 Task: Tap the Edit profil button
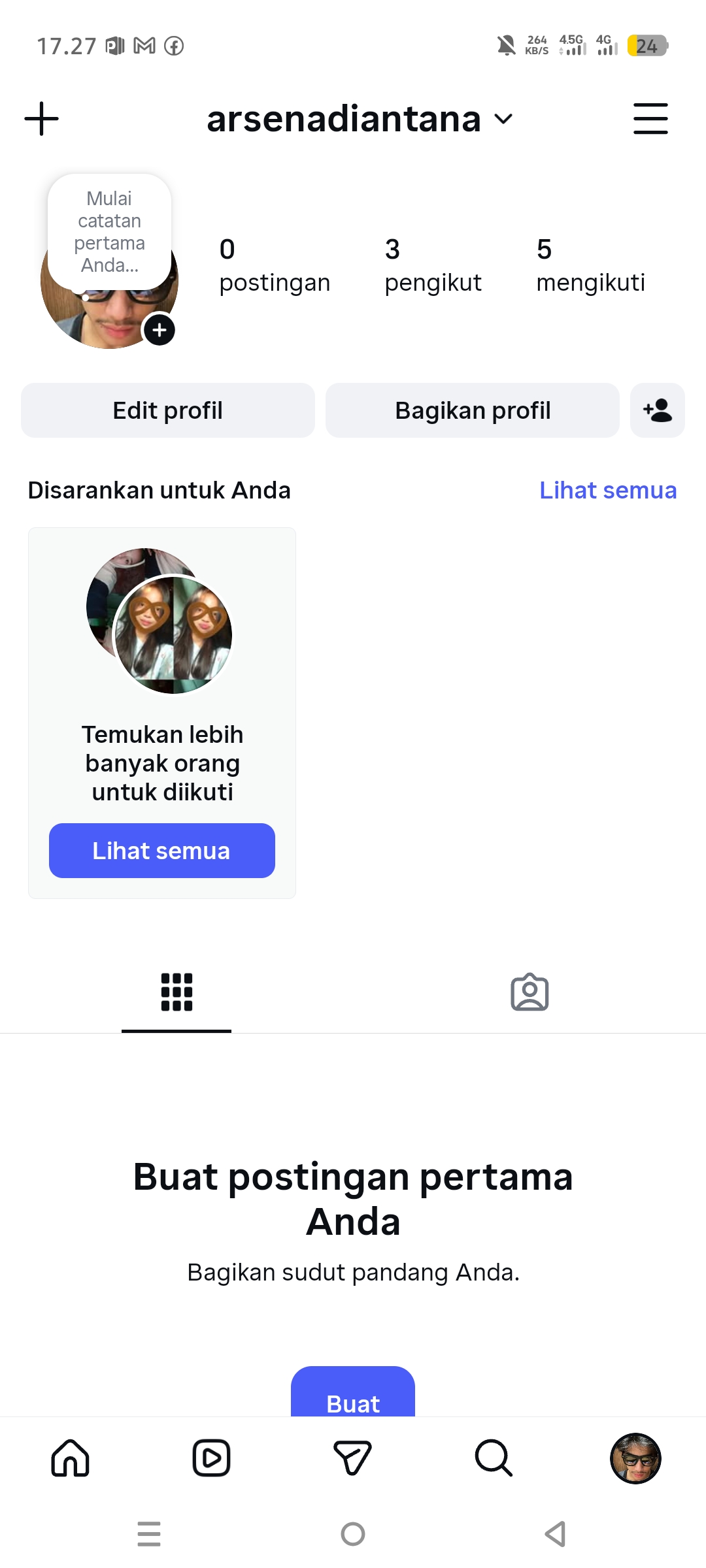point(168,410)
